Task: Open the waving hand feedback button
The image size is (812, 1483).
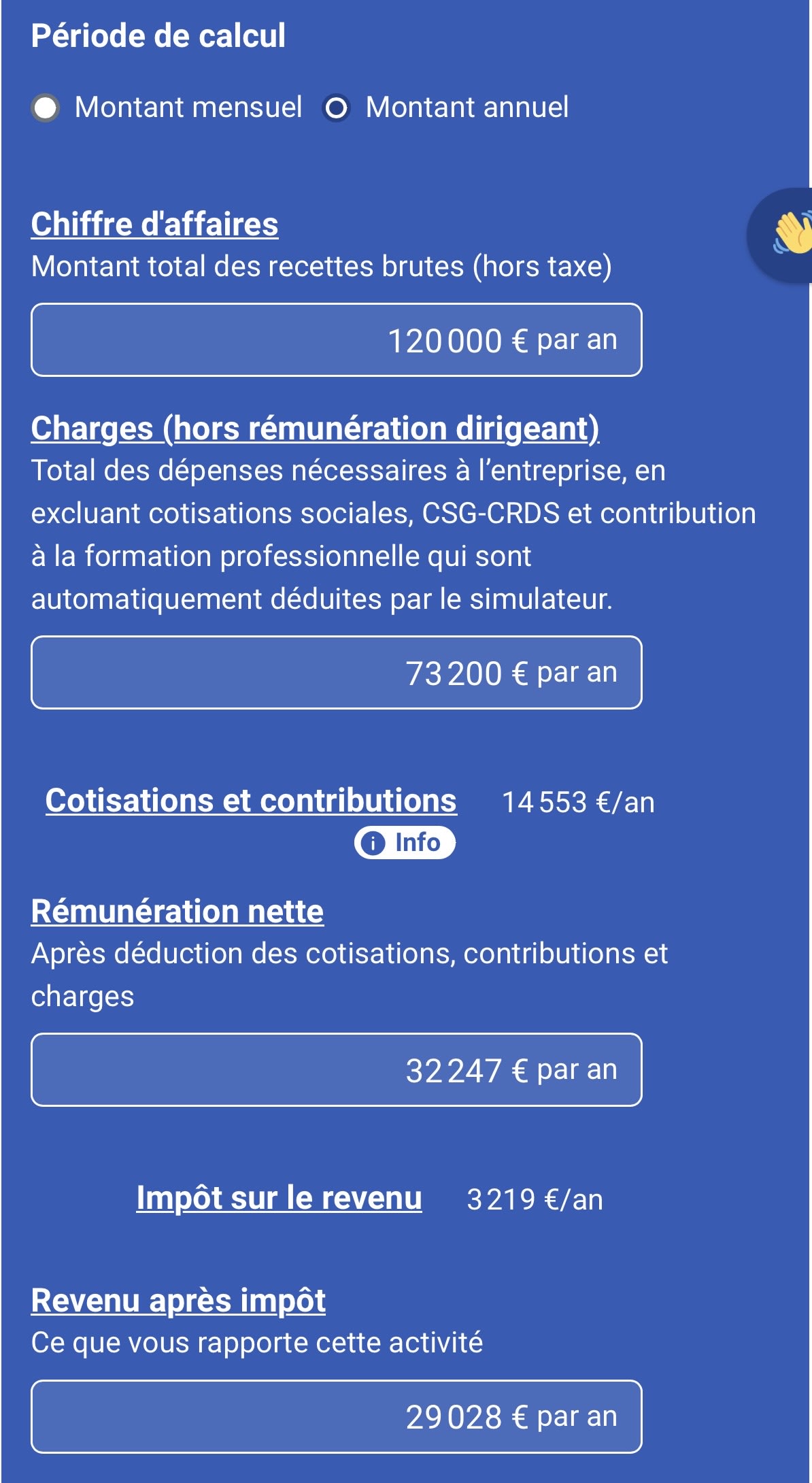Action: tap(785, 235)
